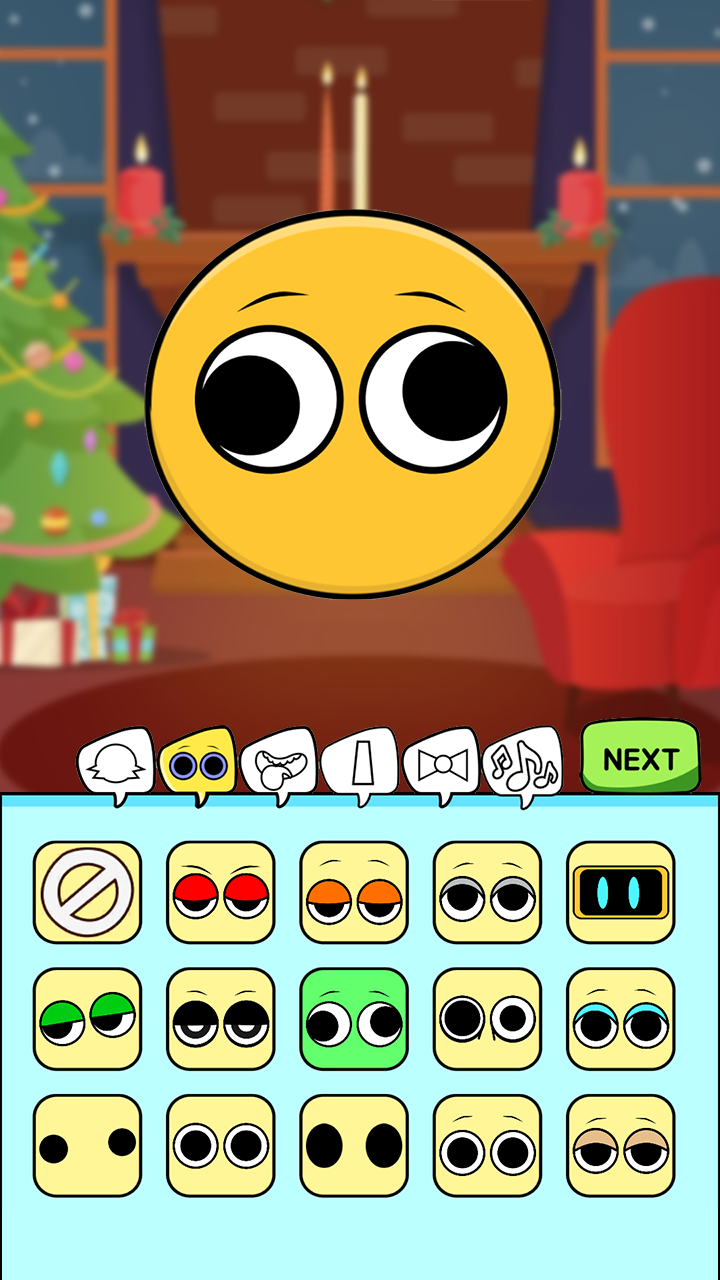The image size is (720, 1280).
Task: Pick the large black oval eyes
Action: click(x=354, y=1146)
